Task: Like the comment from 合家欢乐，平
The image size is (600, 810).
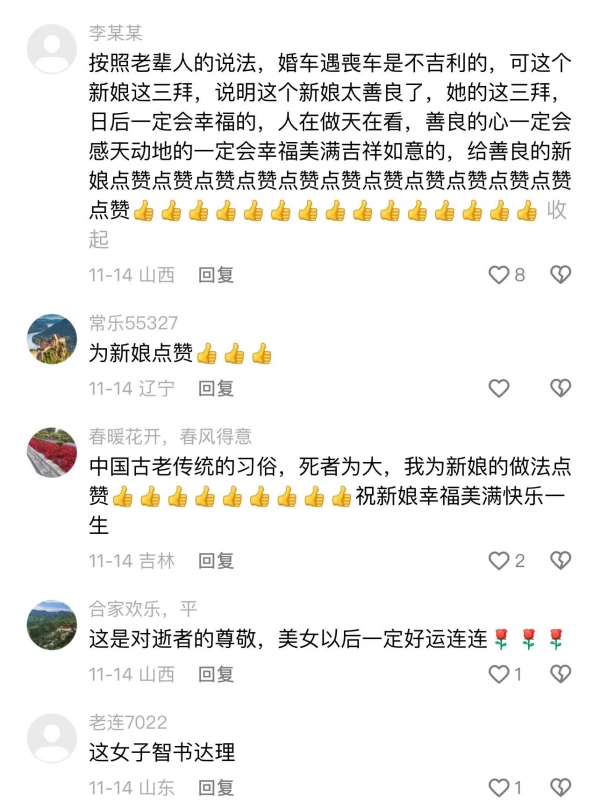Action: (x=498, y=675)
